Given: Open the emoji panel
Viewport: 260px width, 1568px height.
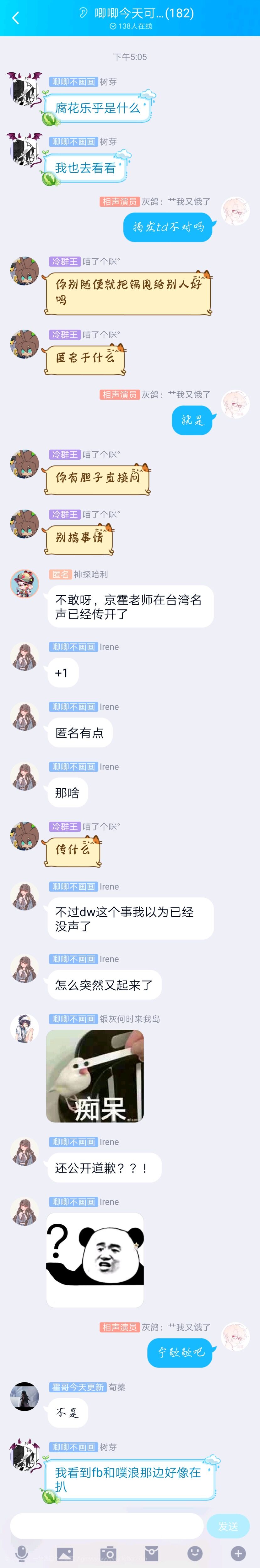Looking at the screenshot, I should pos(195,1553).
